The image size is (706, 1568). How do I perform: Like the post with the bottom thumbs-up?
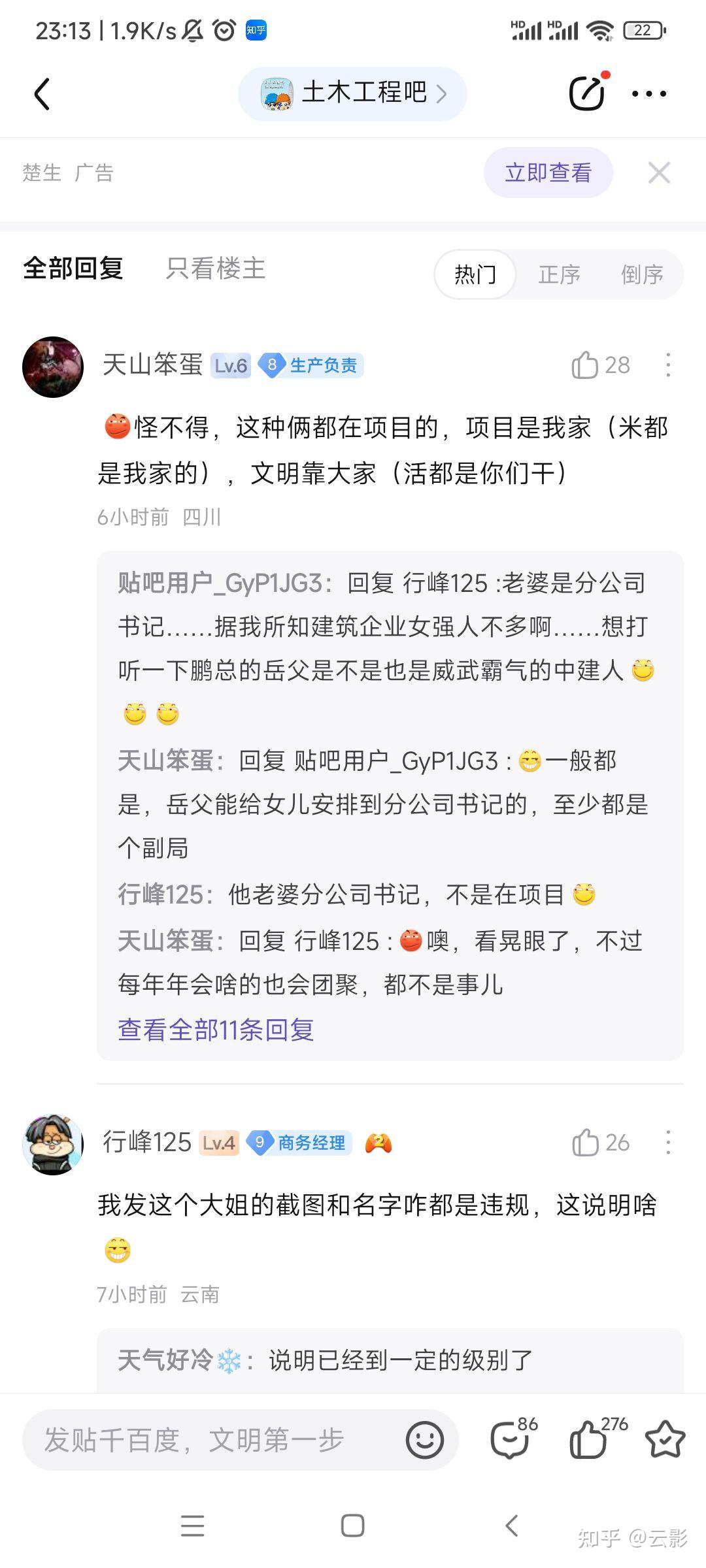pyautogui.click(x=588, y=1440)
